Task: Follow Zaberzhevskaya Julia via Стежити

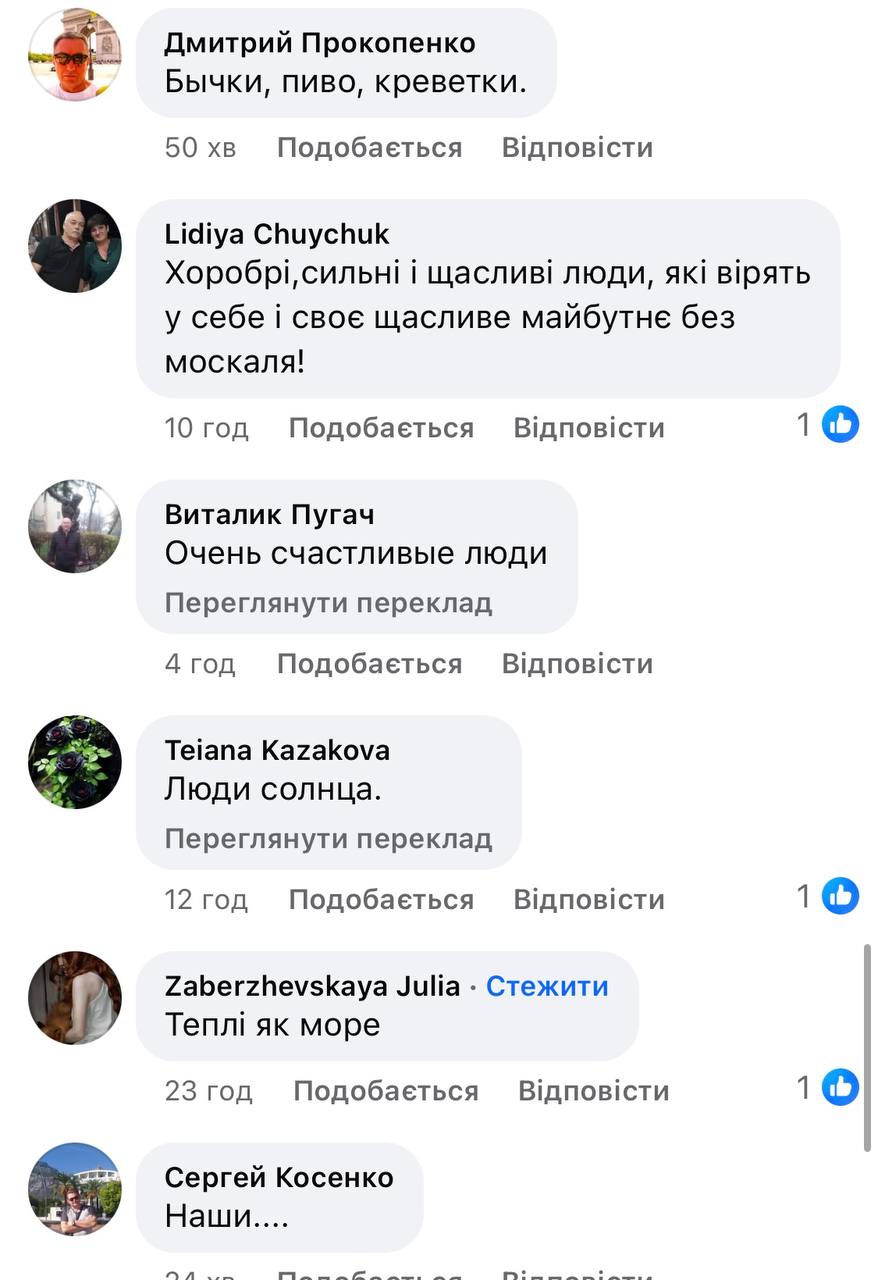Action: [x=547, y=986]
